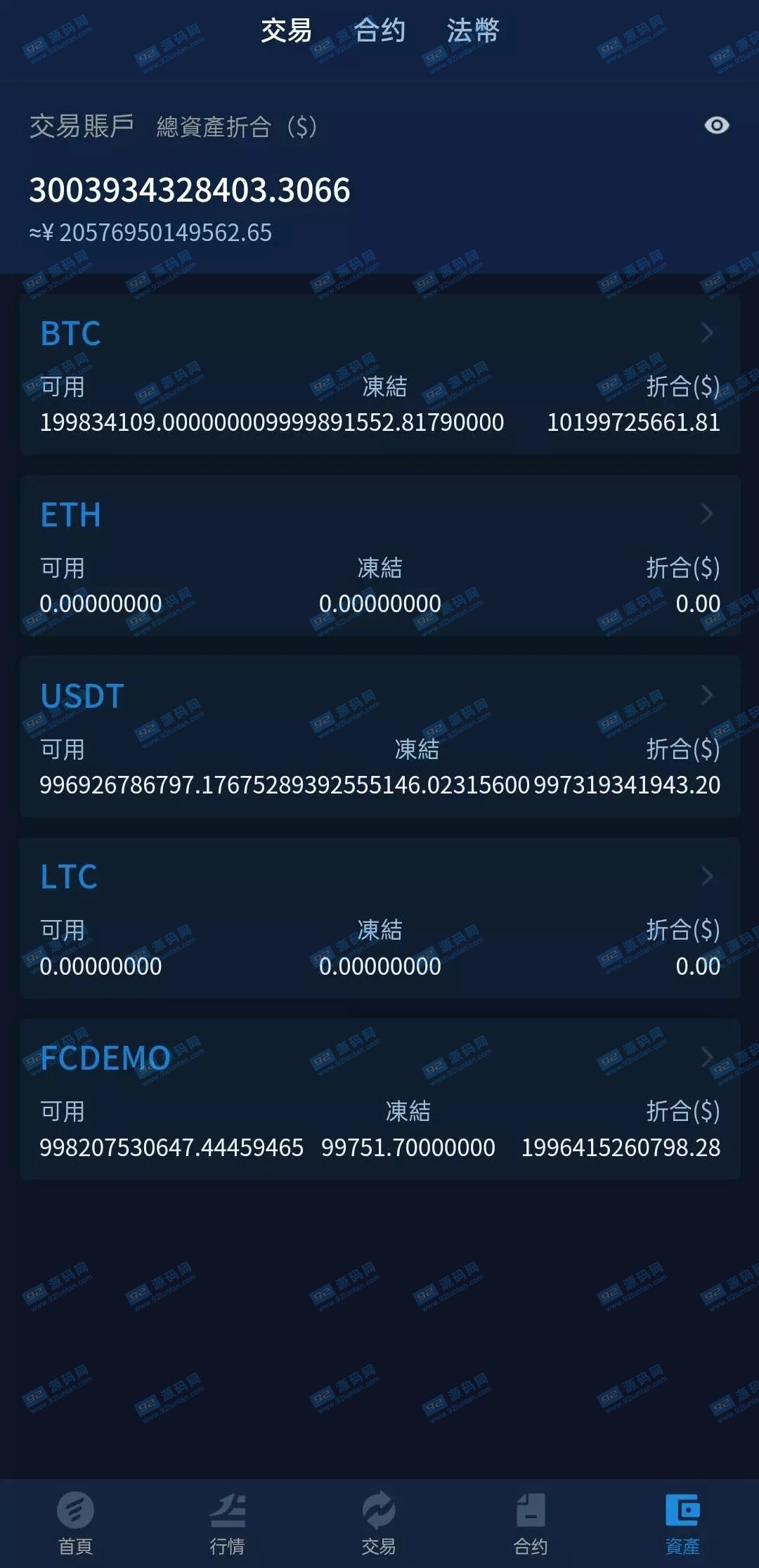The image size is (759, 1568).
Task: Open the BTC asset details
Action: [379, 374]
